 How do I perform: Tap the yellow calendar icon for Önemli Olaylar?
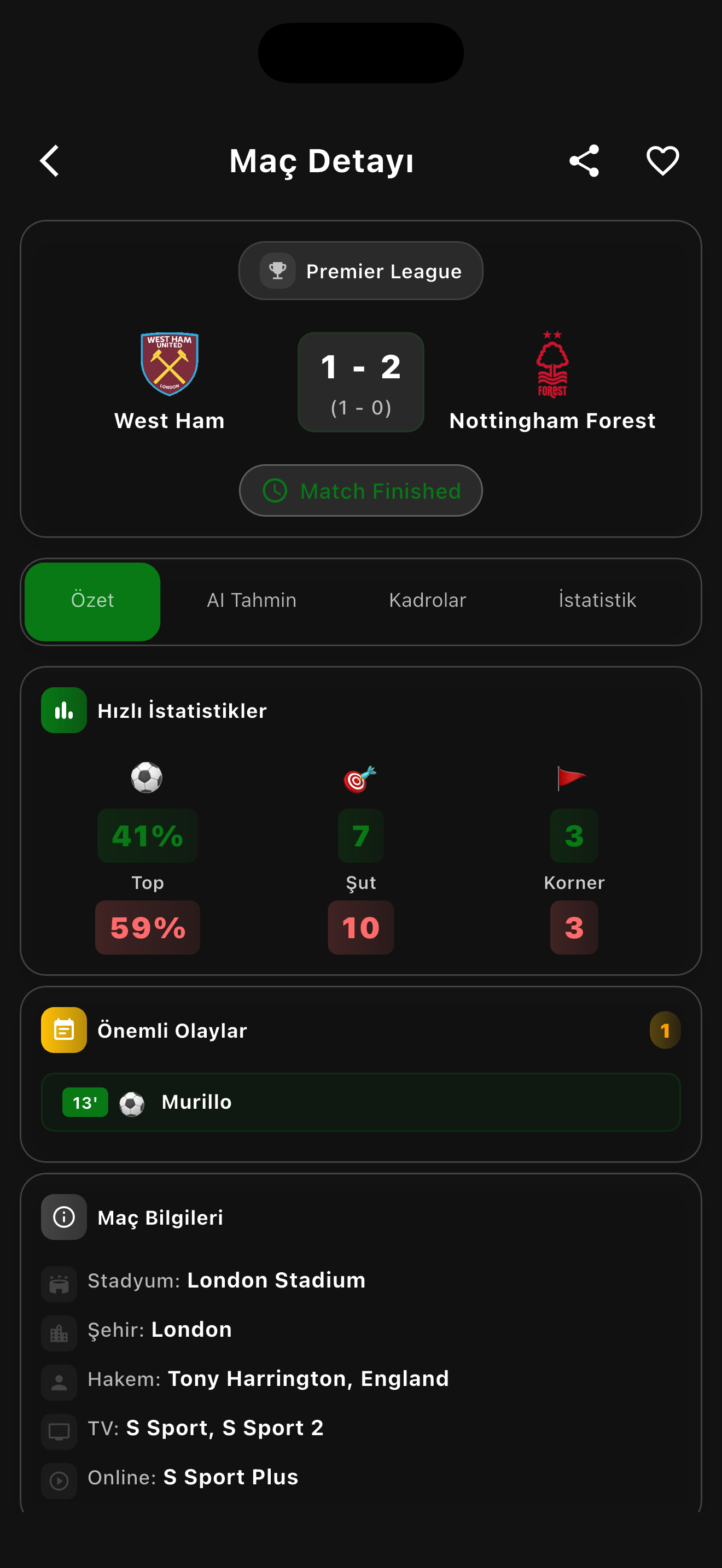click(x=63, y=1030)
